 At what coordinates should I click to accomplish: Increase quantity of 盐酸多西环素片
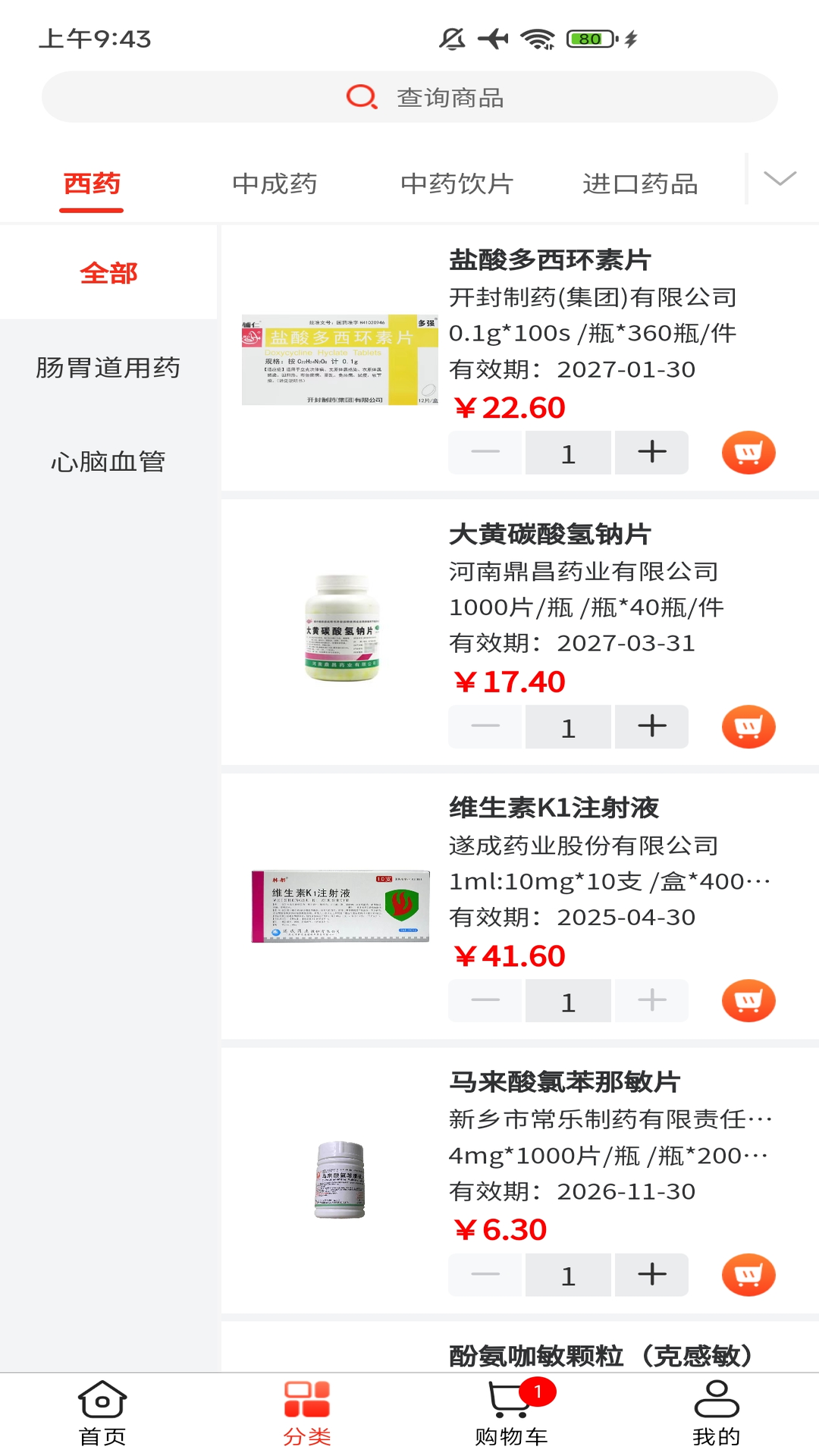651,453
